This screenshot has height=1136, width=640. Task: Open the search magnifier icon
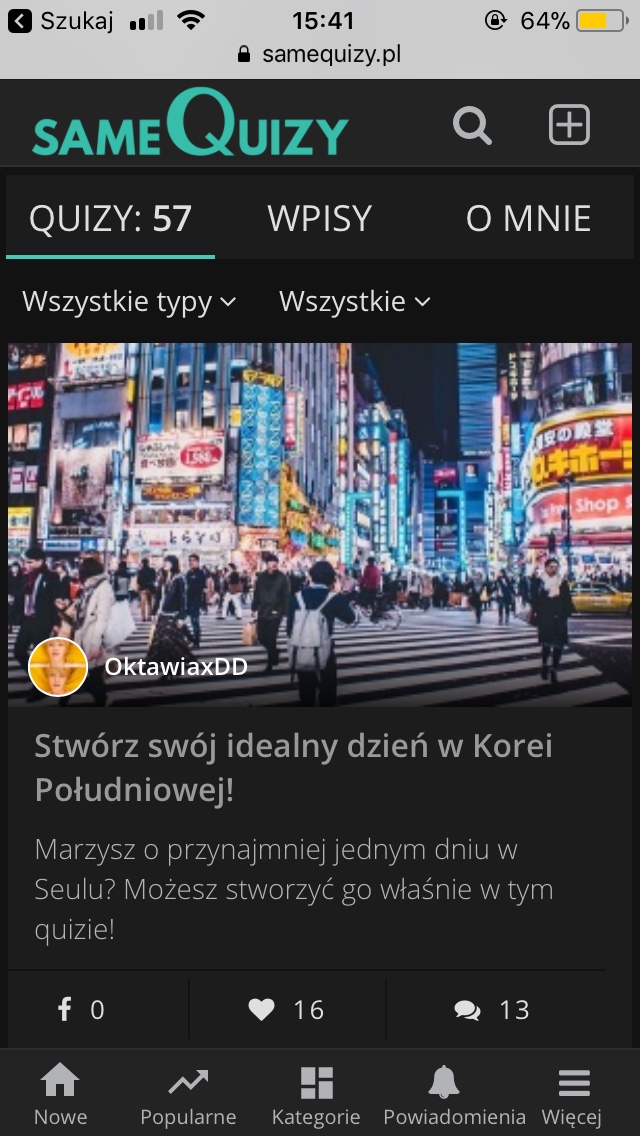472,127
